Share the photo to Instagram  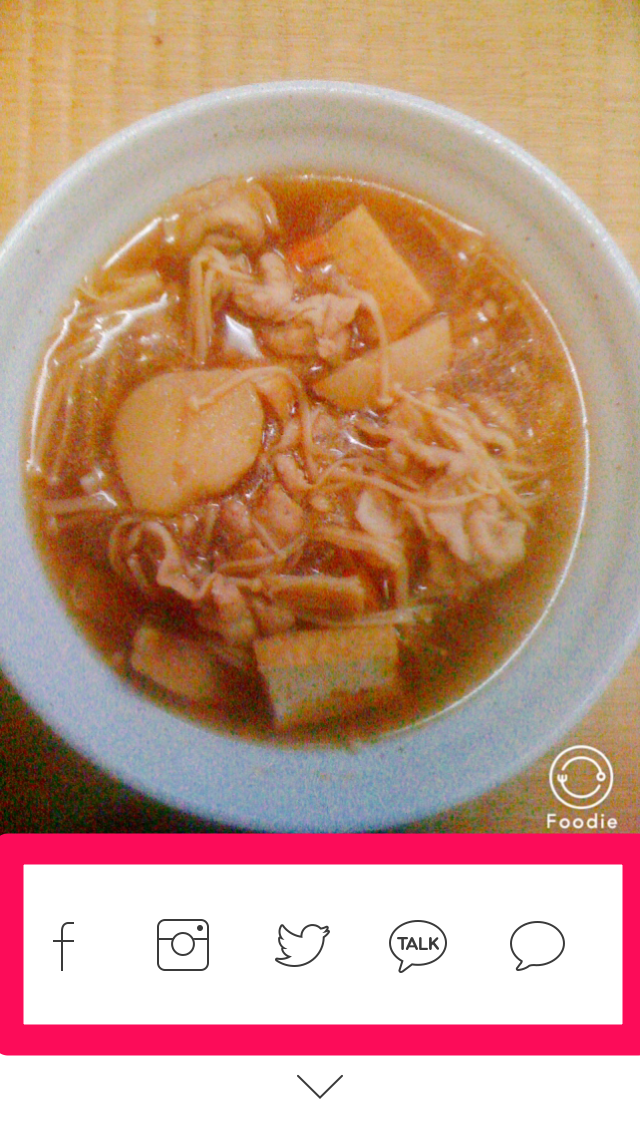click(183, 945)
